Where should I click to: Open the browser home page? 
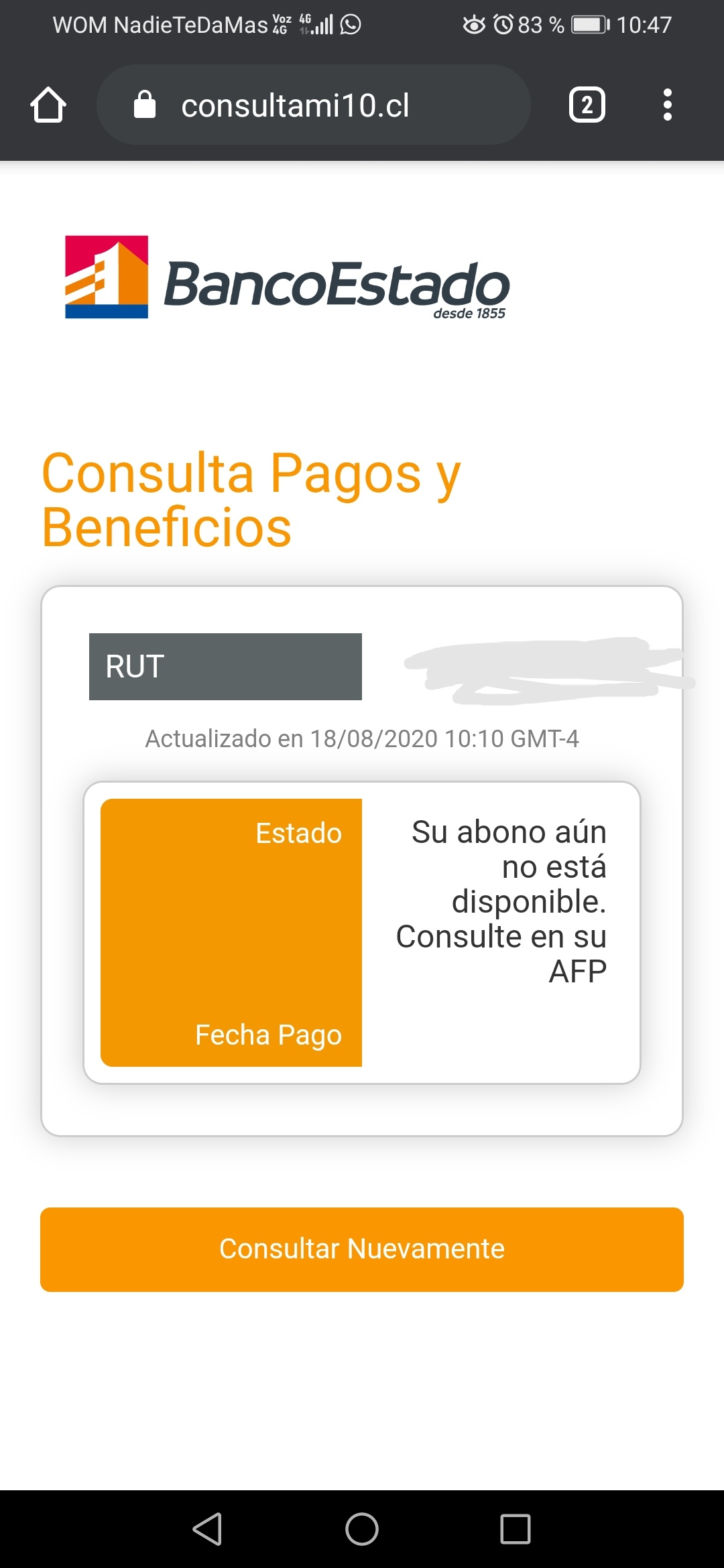(x=48, y=105)
